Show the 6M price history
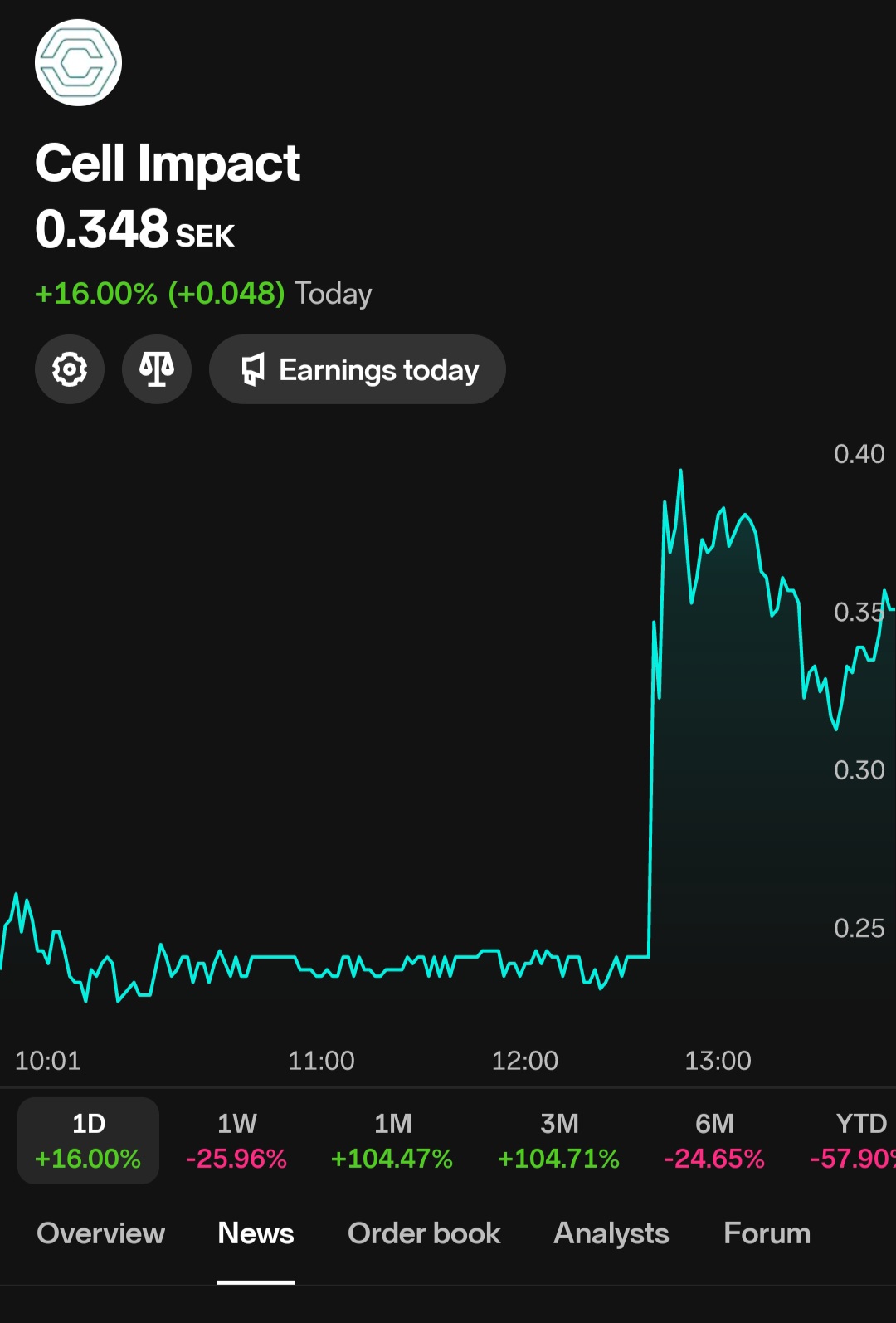The image size is (896, 1323). point(714,1140)
